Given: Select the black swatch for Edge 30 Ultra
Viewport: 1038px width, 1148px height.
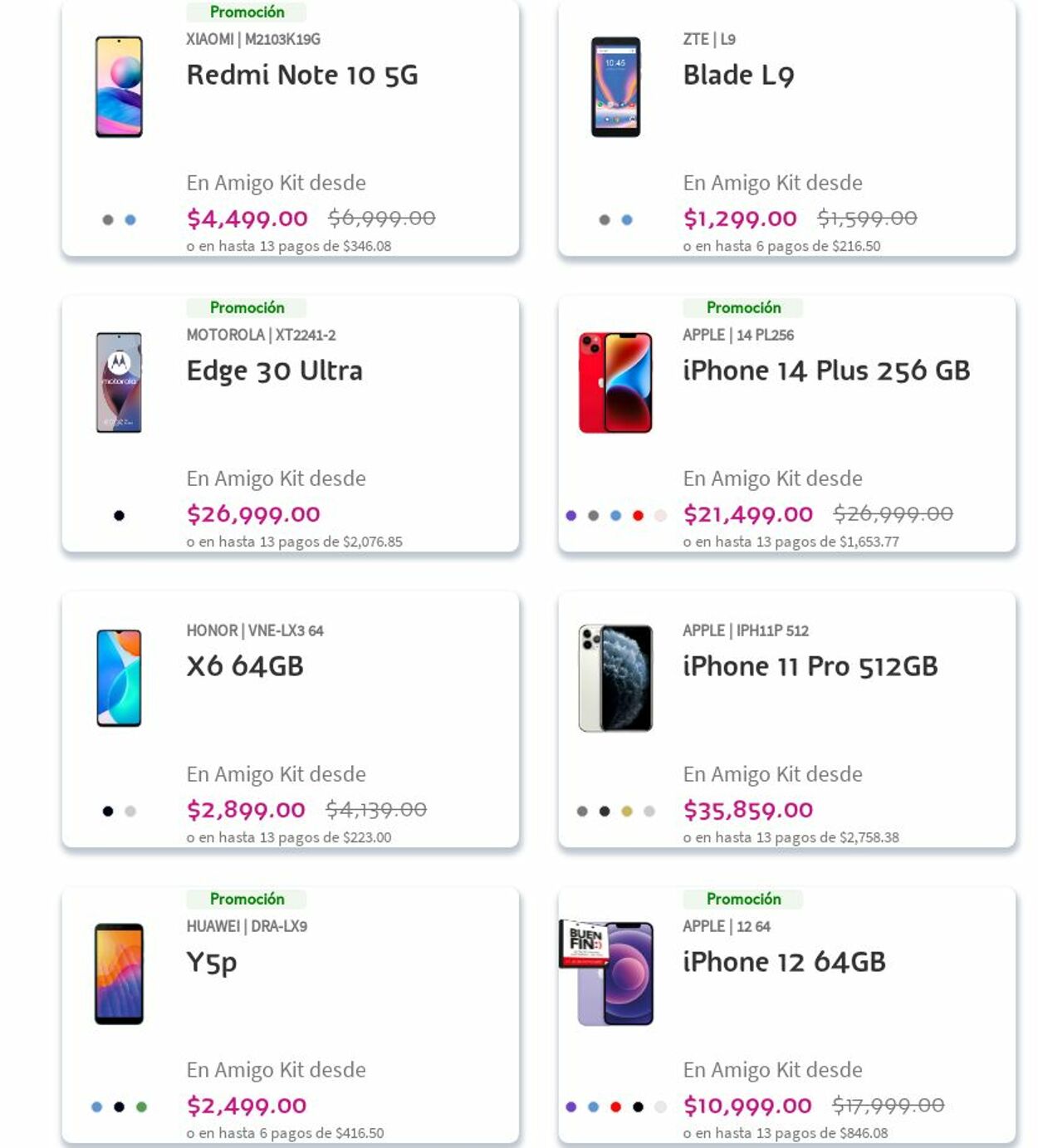Looking at the screenshot, I should [118, 515].
